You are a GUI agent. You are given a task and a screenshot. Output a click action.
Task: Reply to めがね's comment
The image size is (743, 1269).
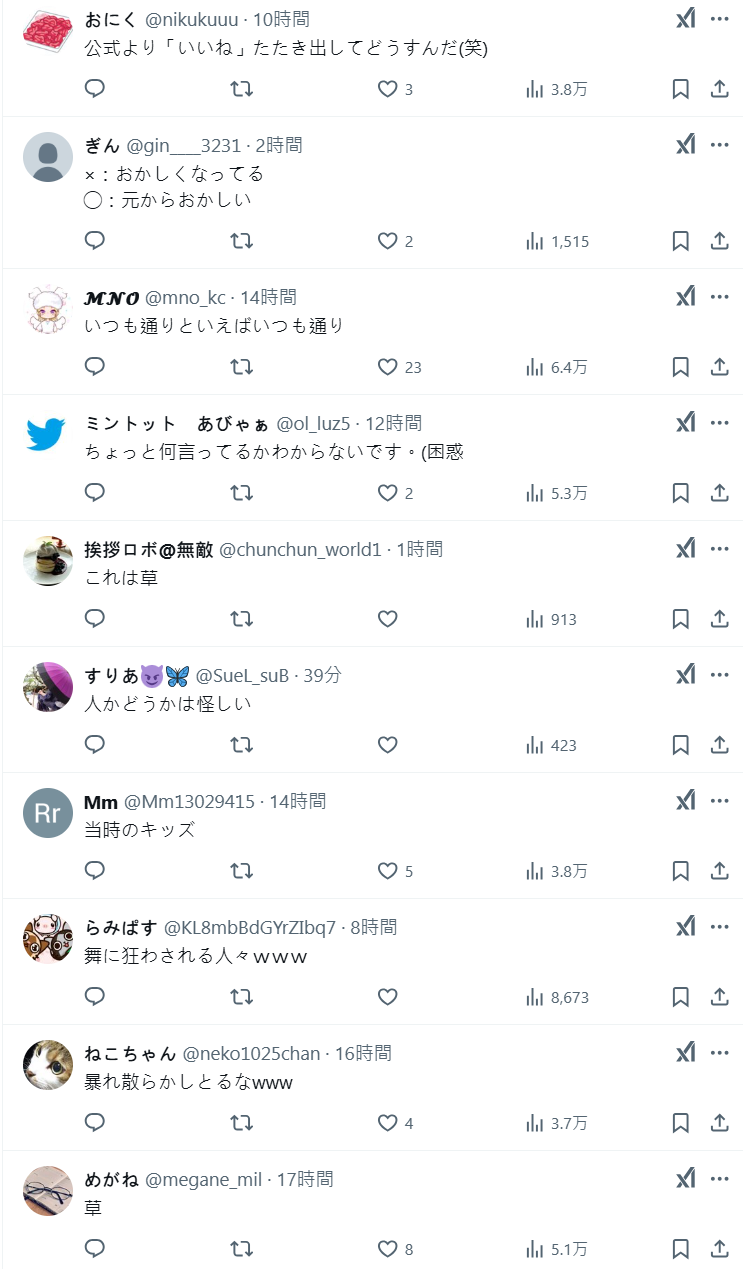95,1249
